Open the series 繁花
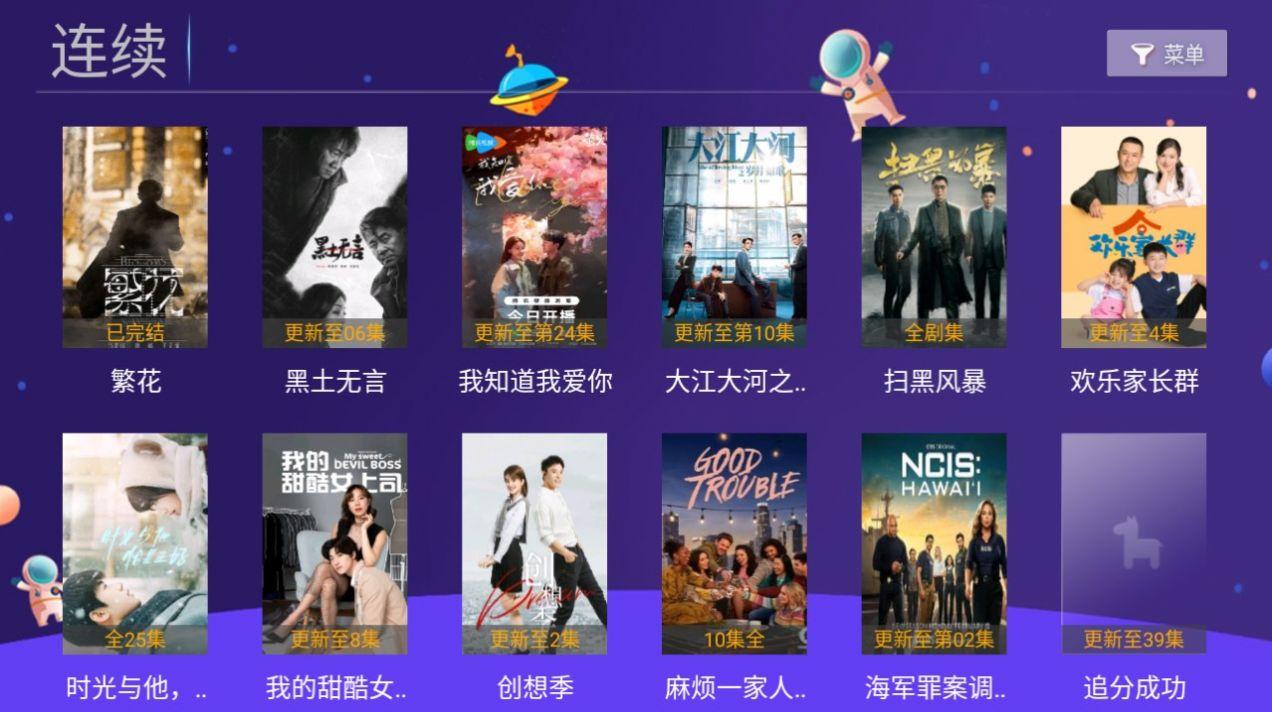The height and width of the screenshot is (712, 1272). pos(135,237)
